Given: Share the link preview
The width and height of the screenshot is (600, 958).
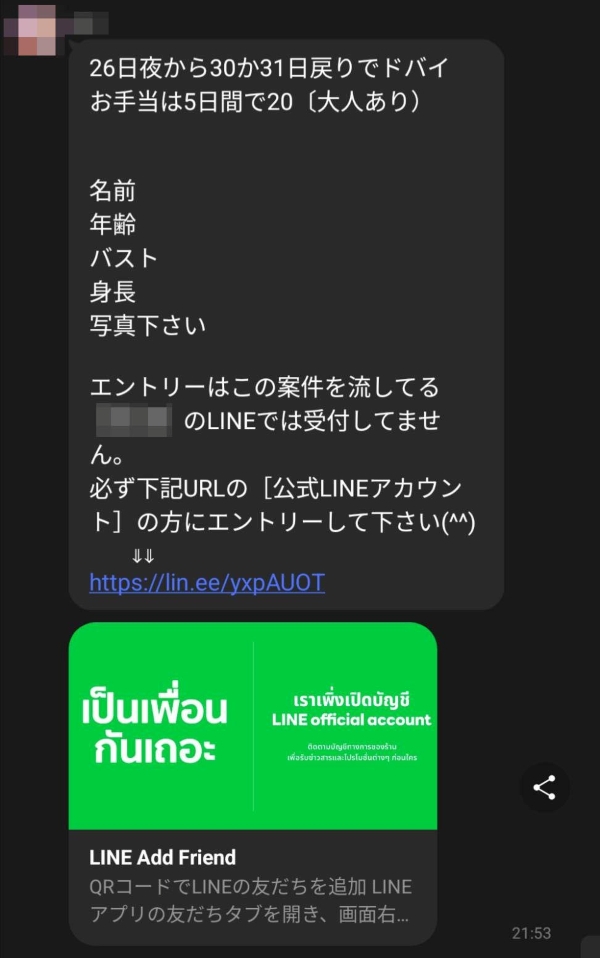Looking at the screenshot, I should click(x=544, y=788).
